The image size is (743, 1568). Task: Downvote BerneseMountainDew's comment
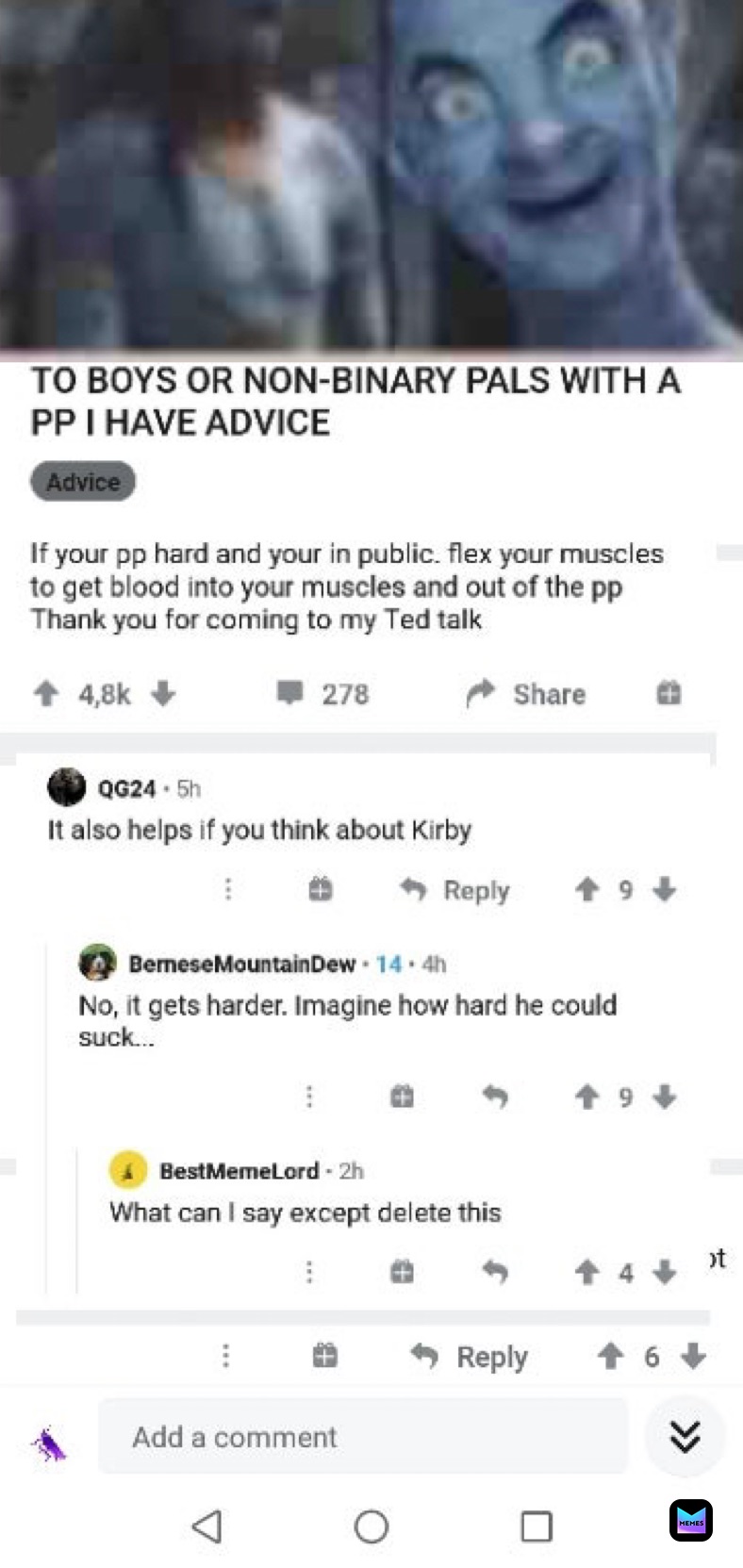click(665, 1097)
